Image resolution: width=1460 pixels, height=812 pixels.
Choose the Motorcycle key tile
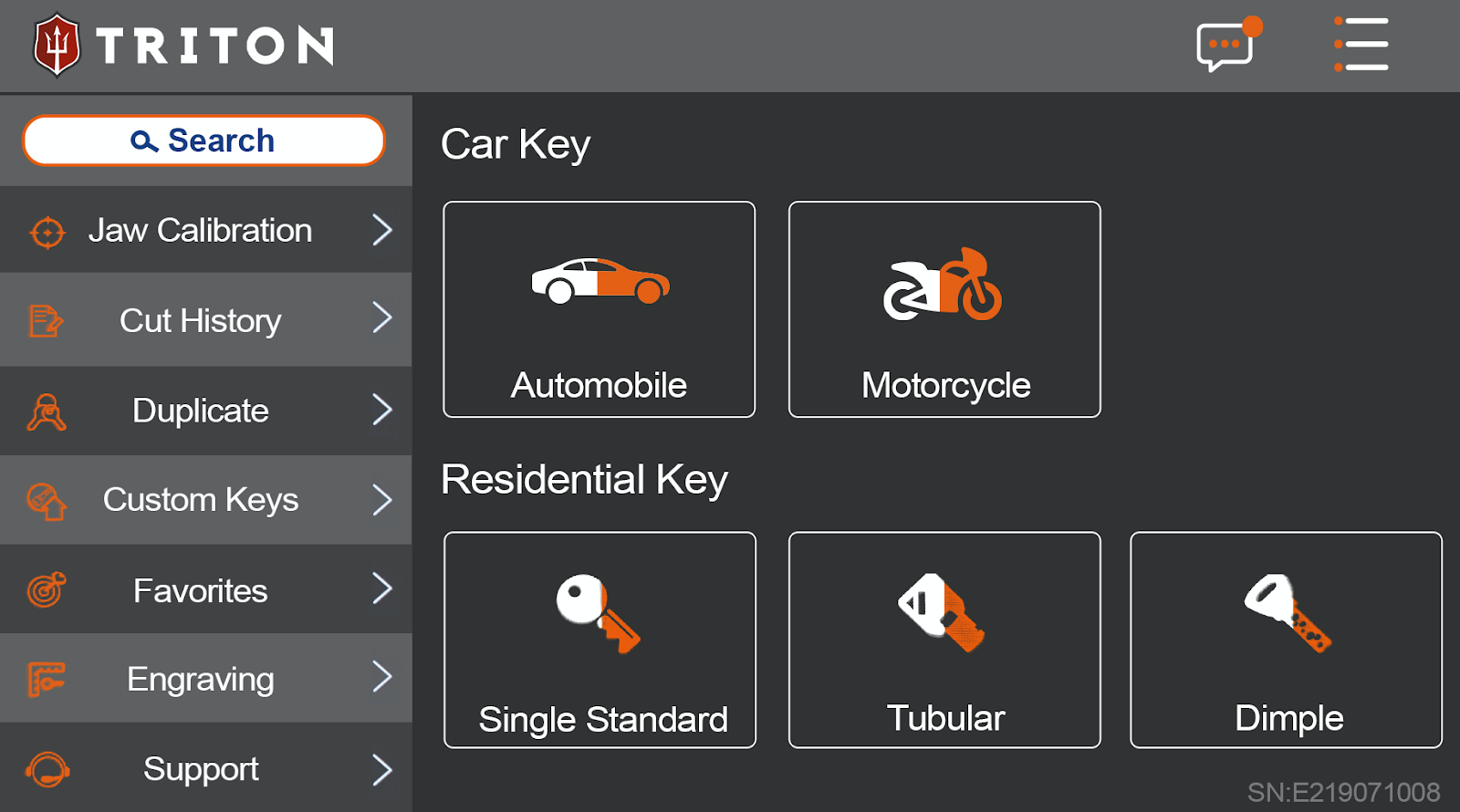click(x=944, y=309)
